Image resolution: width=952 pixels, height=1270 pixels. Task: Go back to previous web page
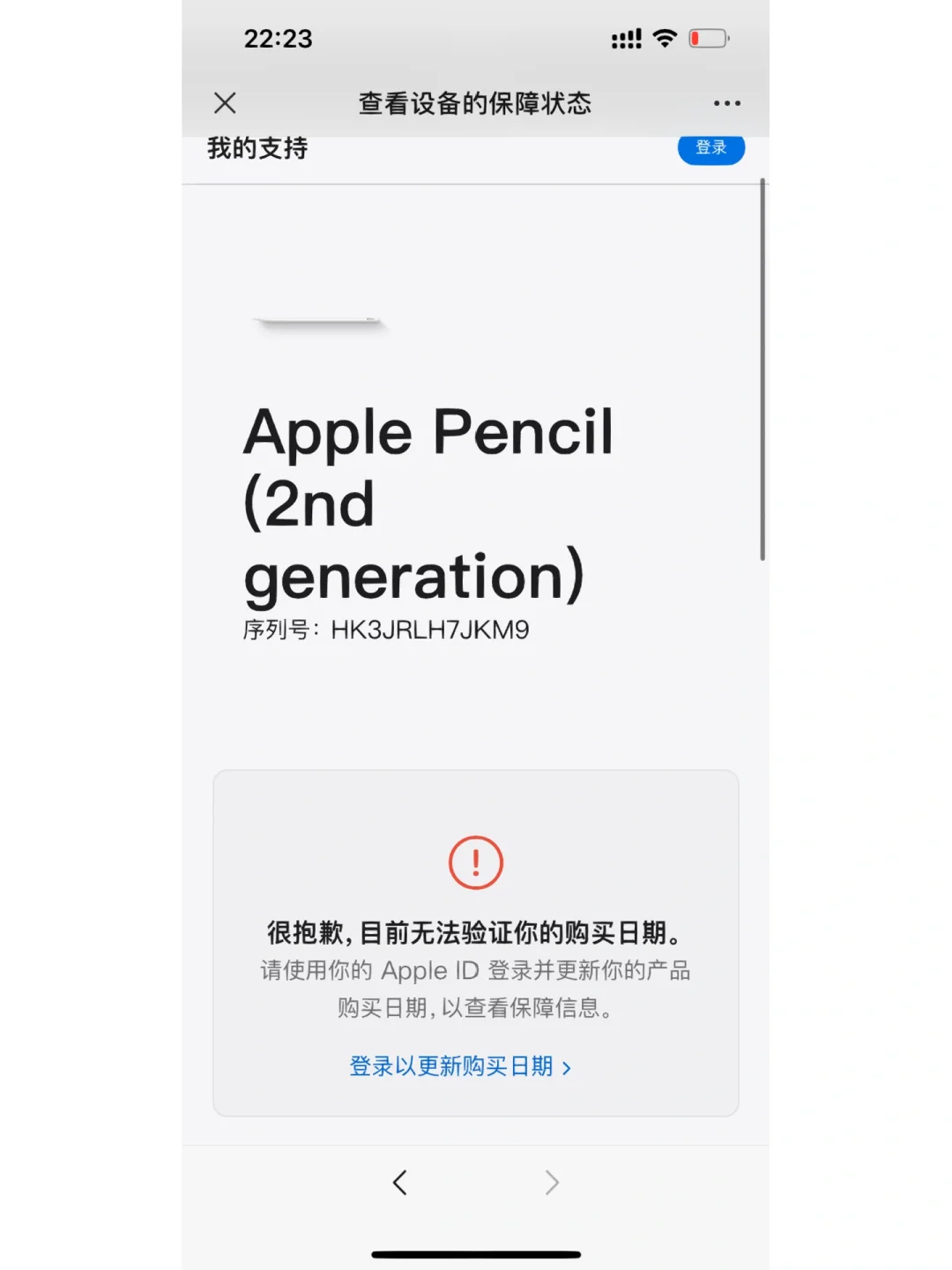tap(399, 1183)
